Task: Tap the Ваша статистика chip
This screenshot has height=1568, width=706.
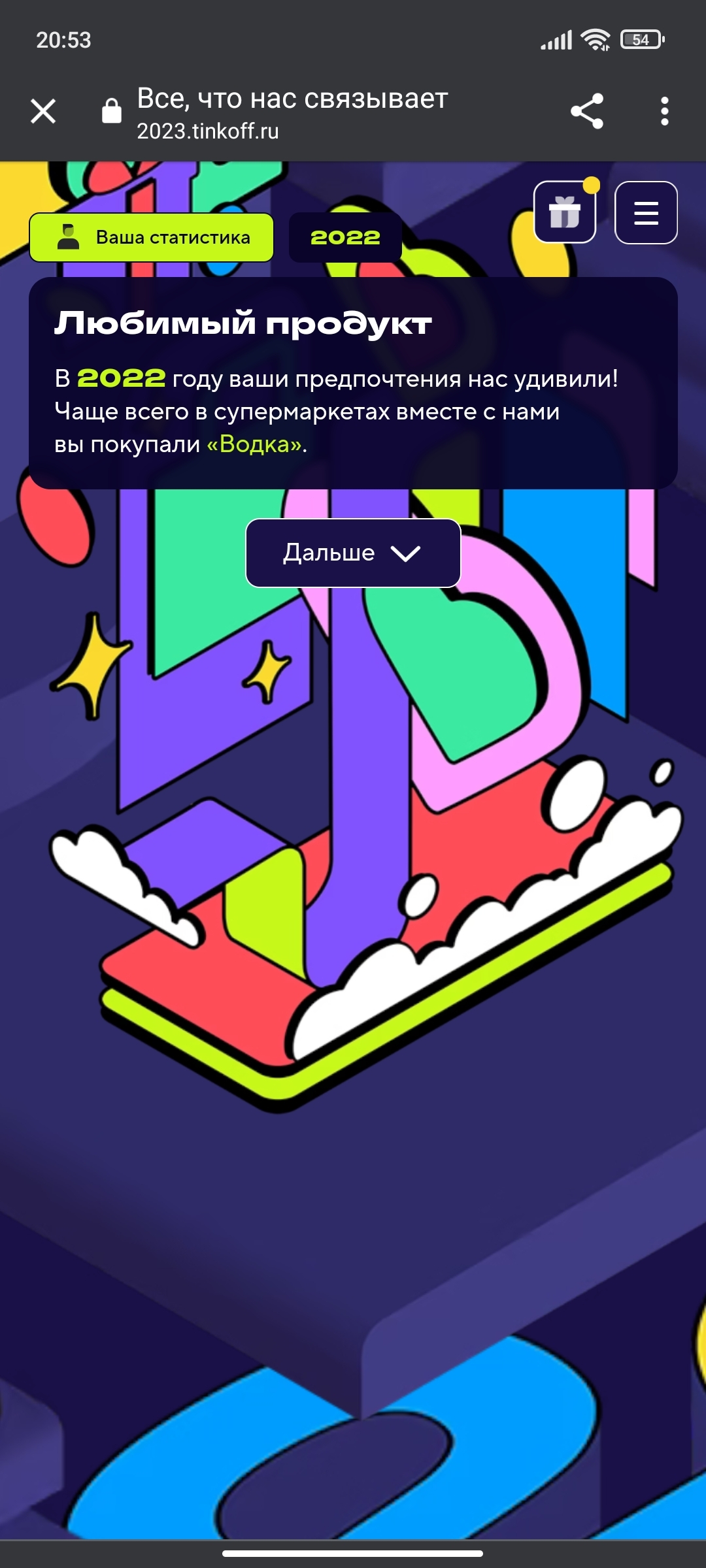Action: click(152, 237)
